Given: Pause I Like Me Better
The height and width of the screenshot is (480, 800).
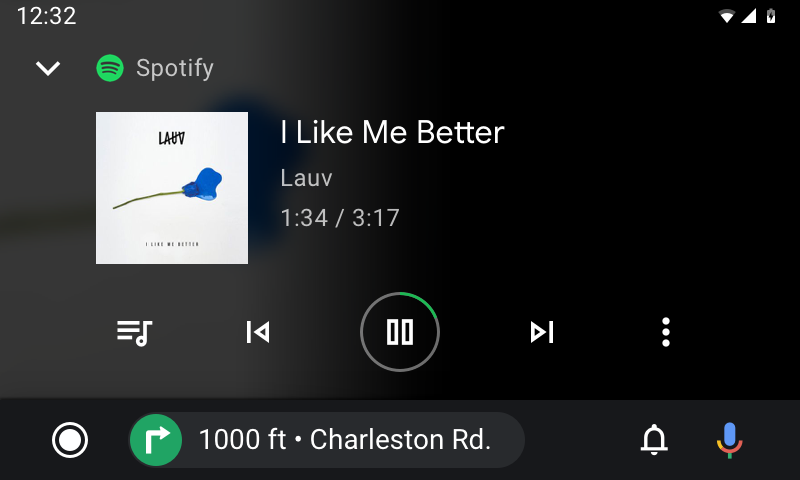Looking at the screenshot, I should pos(400,332).
